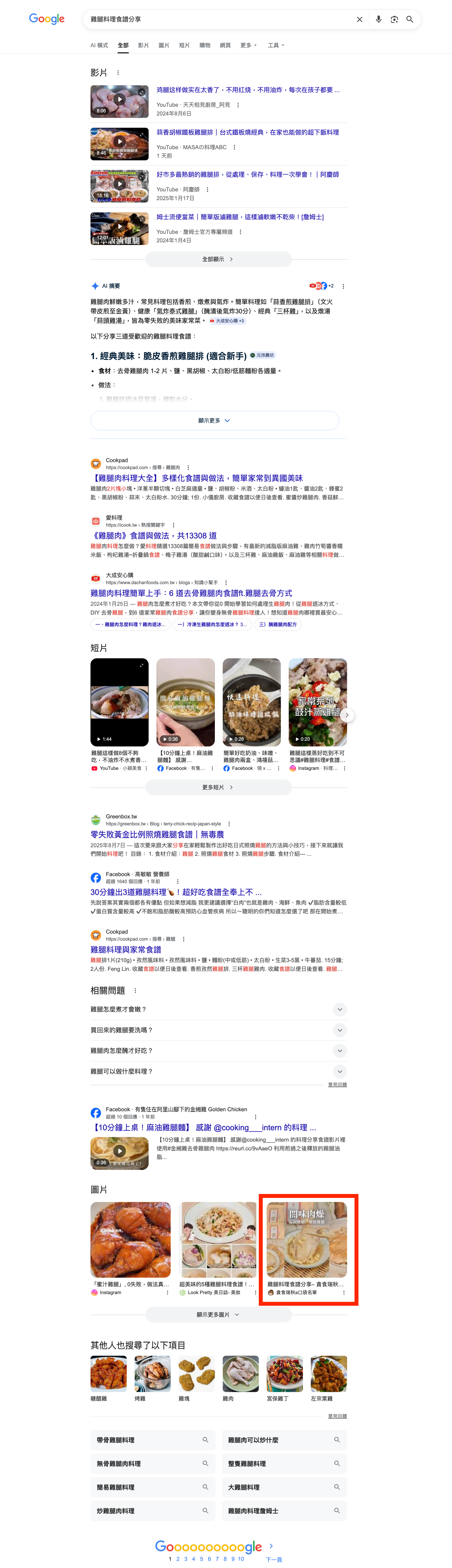
Task: Clear the search query text
Action: (360, 19)
